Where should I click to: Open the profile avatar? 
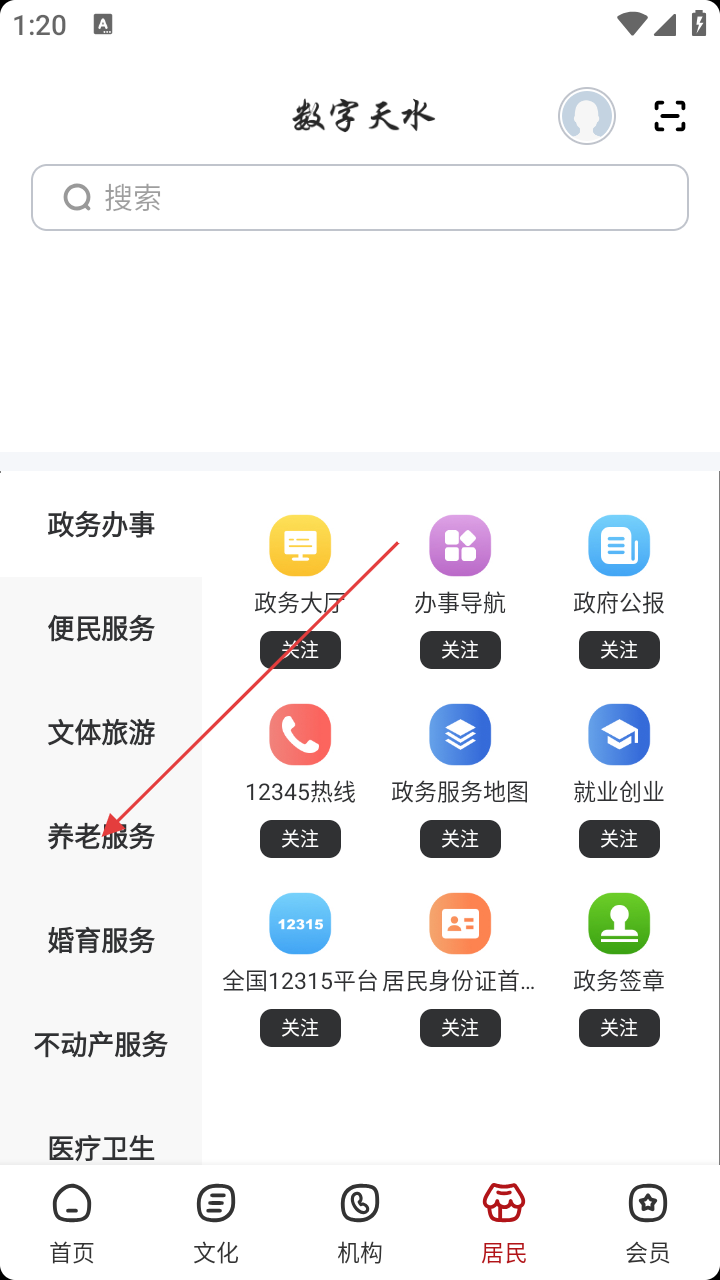[587, 116]
